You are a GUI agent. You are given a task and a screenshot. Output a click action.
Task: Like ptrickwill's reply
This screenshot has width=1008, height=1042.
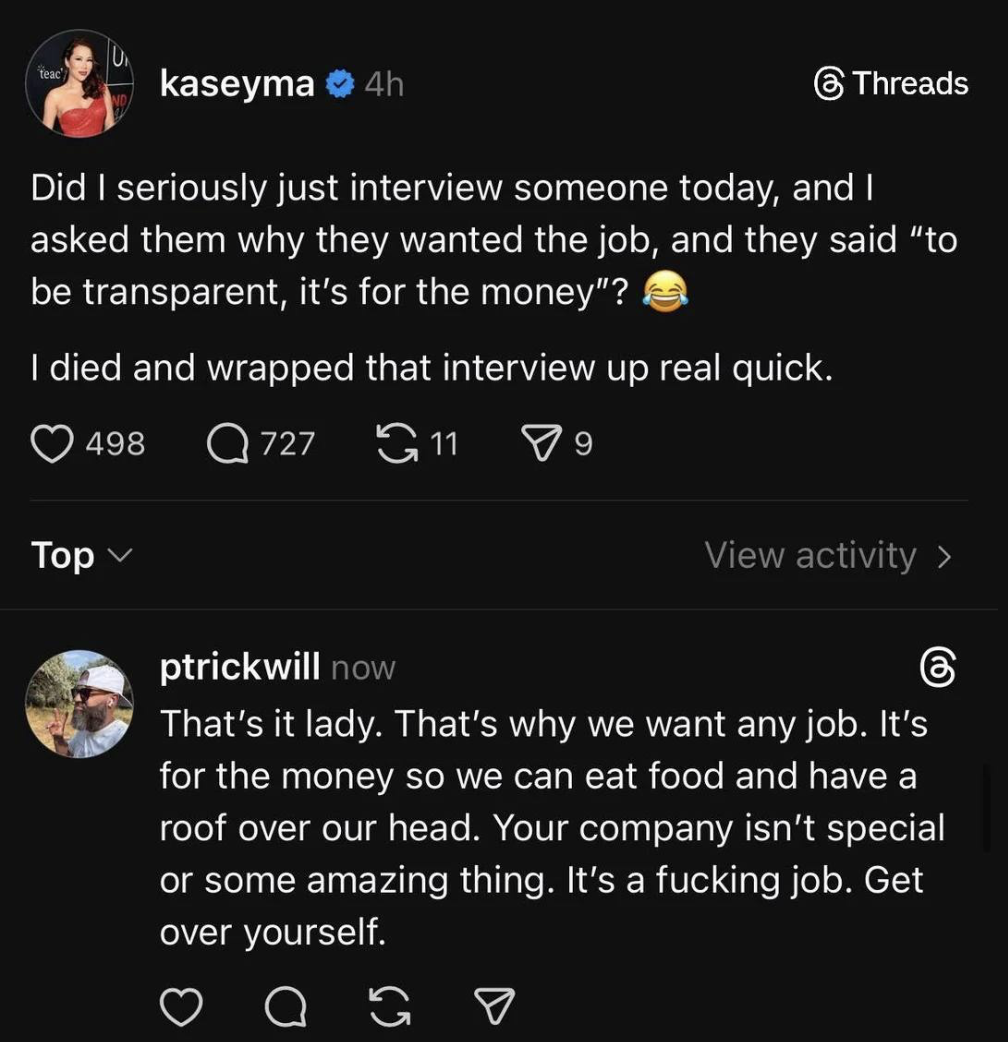(181, 1007)
